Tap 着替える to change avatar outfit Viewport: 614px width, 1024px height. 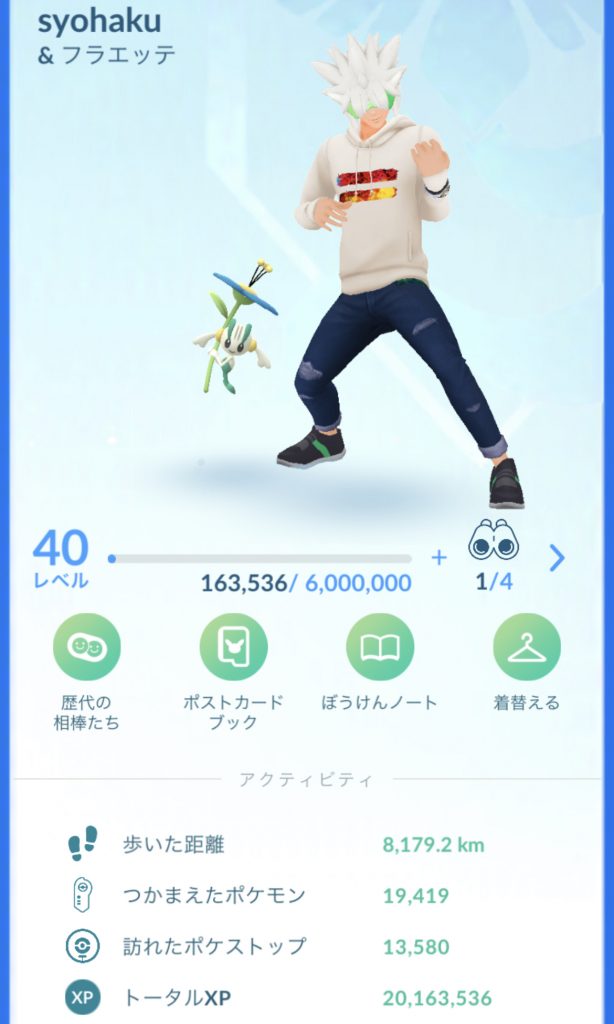click(x=526, y=648)
